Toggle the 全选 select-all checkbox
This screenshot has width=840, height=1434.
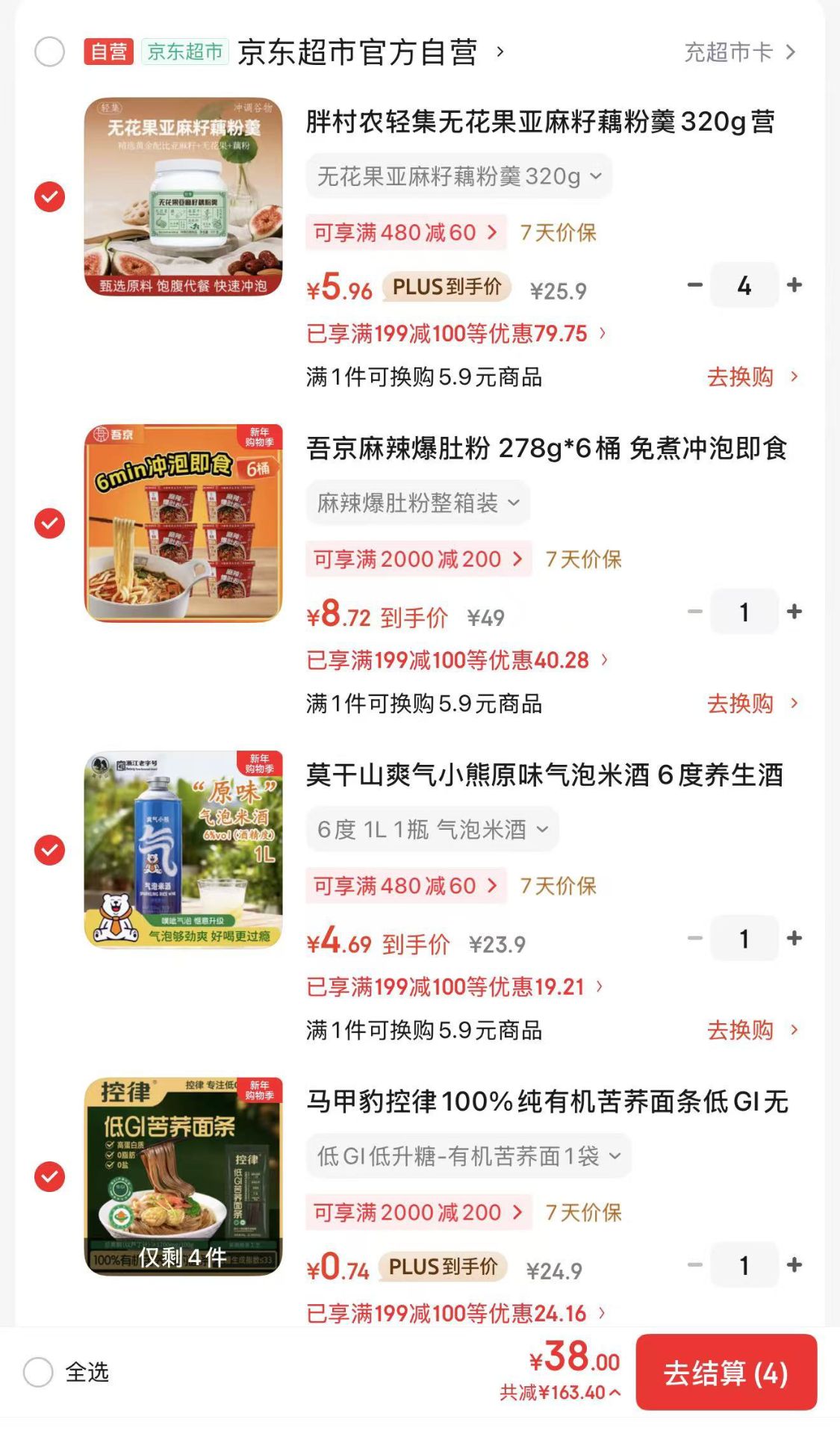[38, 1372]
